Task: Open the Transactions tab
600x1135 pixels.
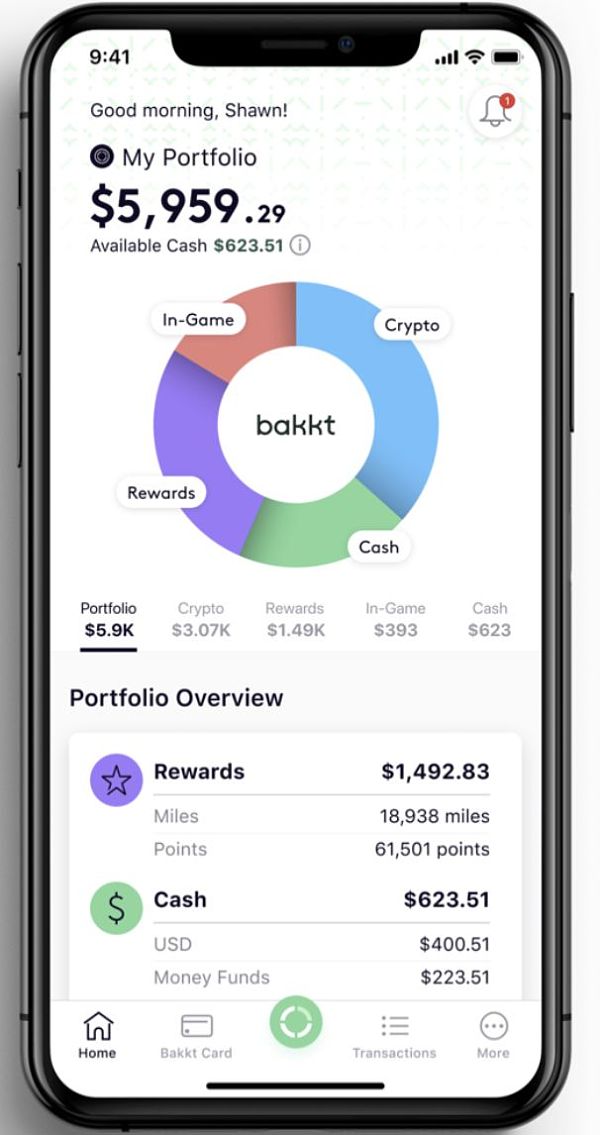Action: click(x=394, y=1035)
